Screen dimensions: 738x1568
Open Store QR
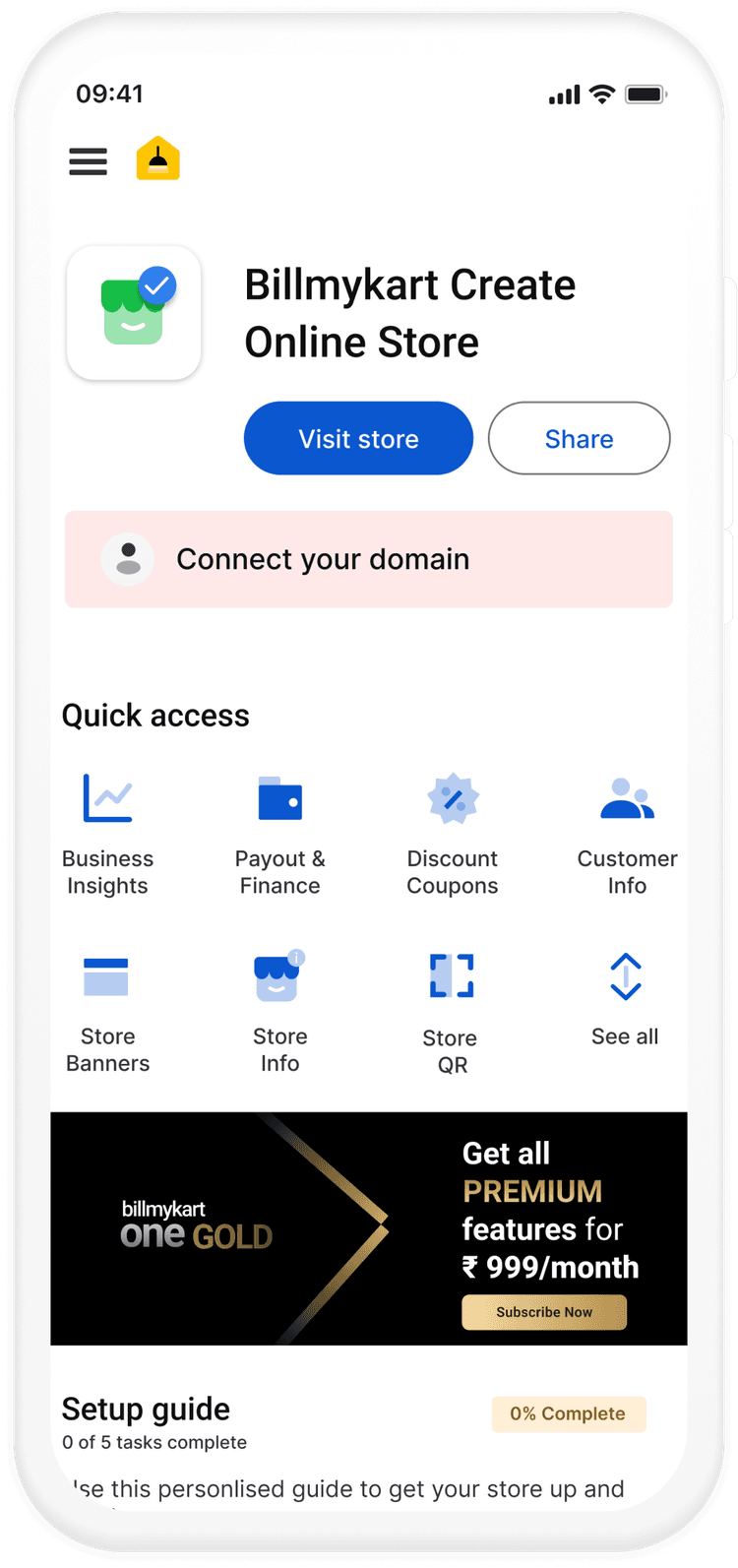pos(452,1010)
